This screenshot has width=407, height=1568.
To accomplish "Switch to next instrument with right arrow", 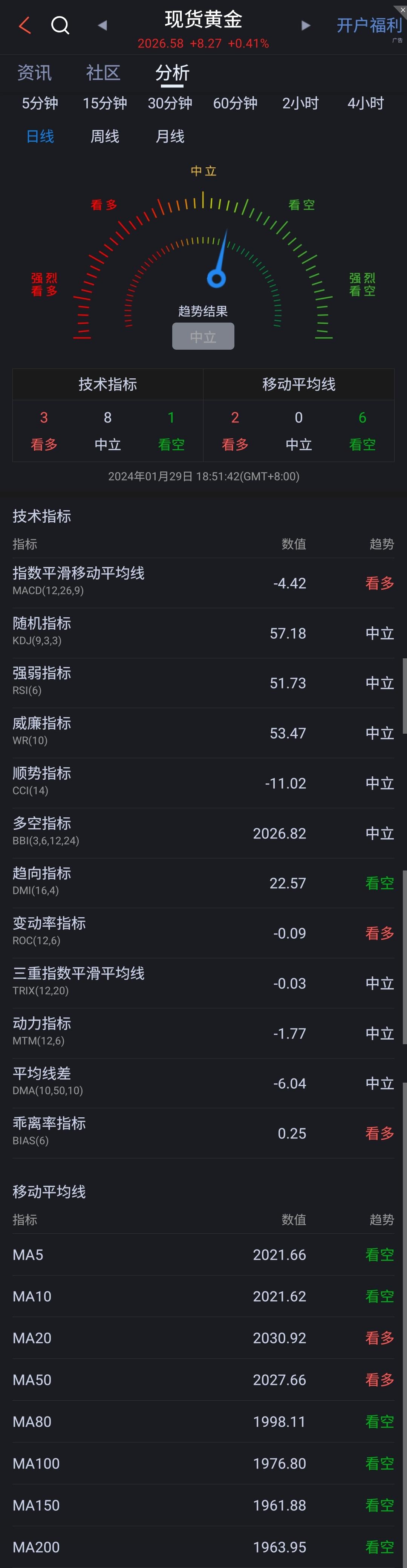I will coord(306,25).
